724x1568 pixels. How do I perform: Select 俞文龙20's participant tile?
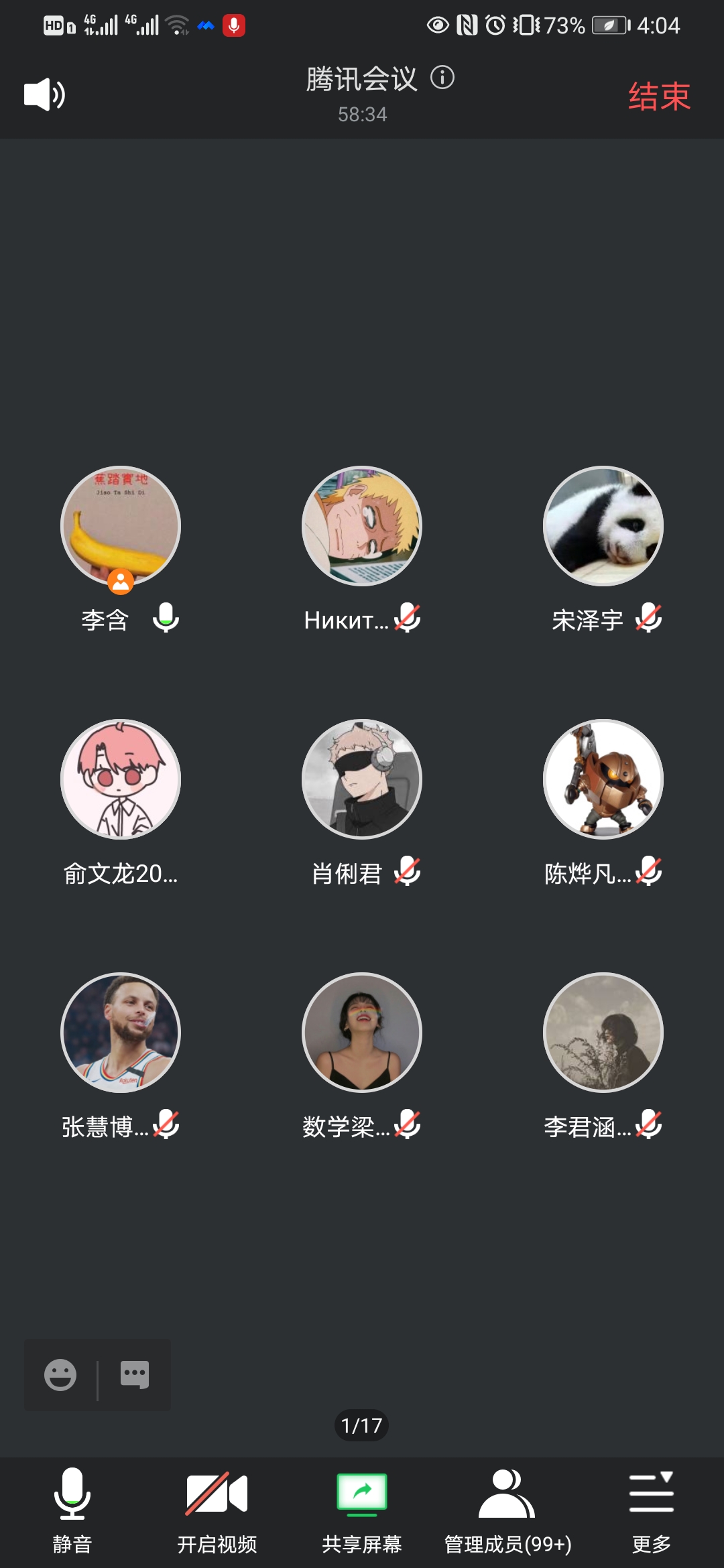tap(121, 779)
